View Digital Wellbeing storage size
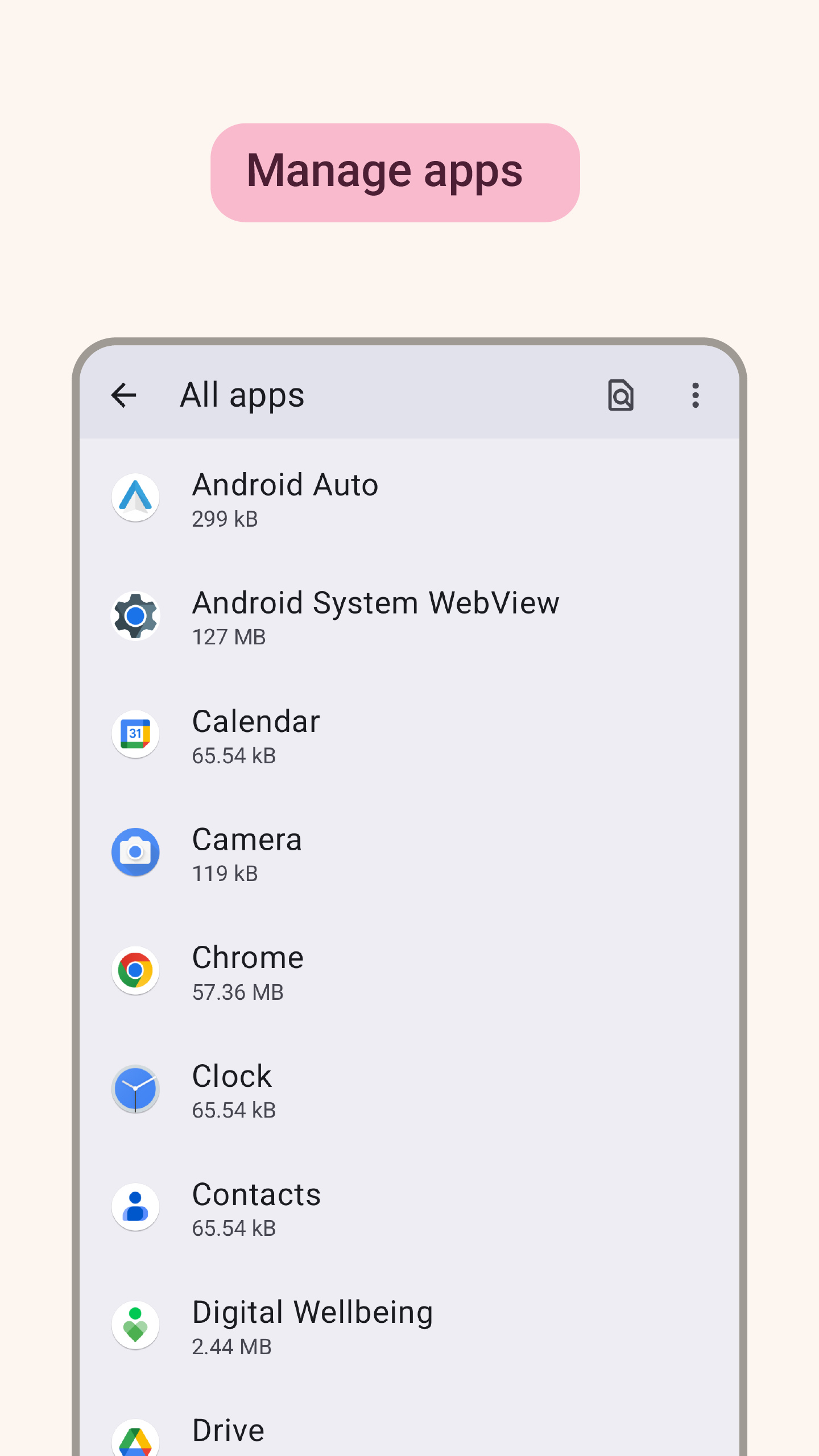Viewport: 819px width, 1456px height. click(x=231, y=1346)
